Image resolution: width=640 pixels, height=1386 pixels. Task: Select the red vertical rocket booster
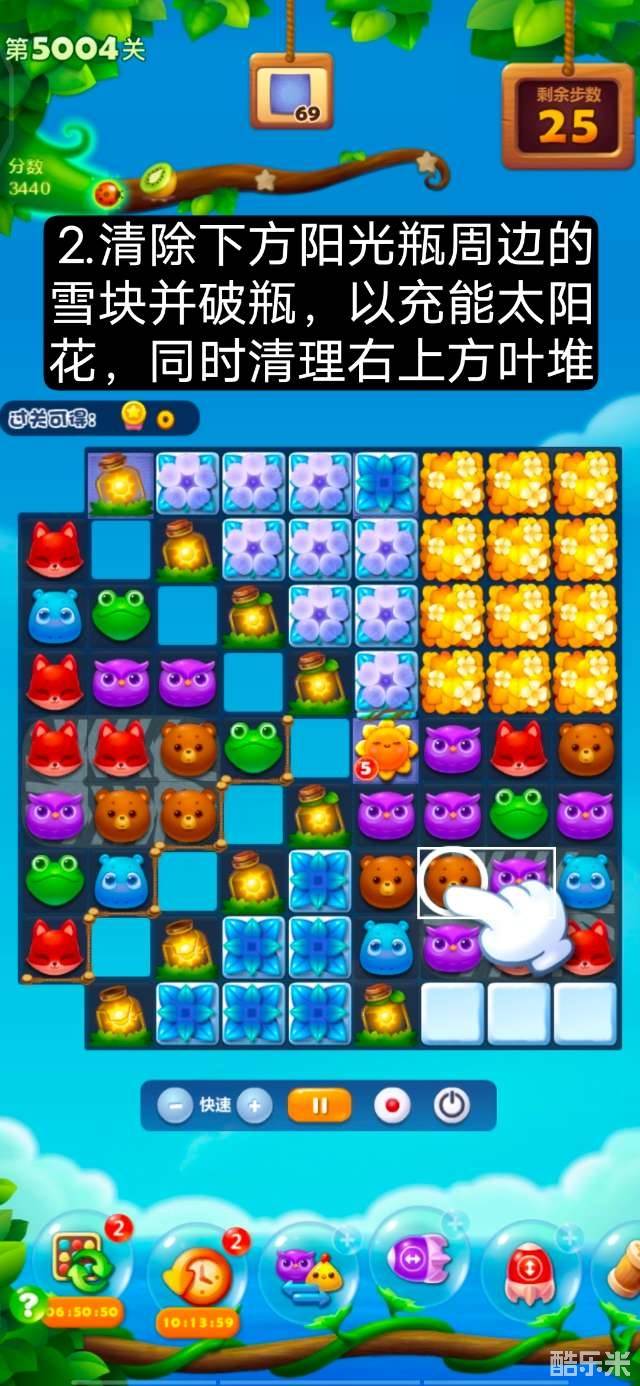(x=525, y=1268)
